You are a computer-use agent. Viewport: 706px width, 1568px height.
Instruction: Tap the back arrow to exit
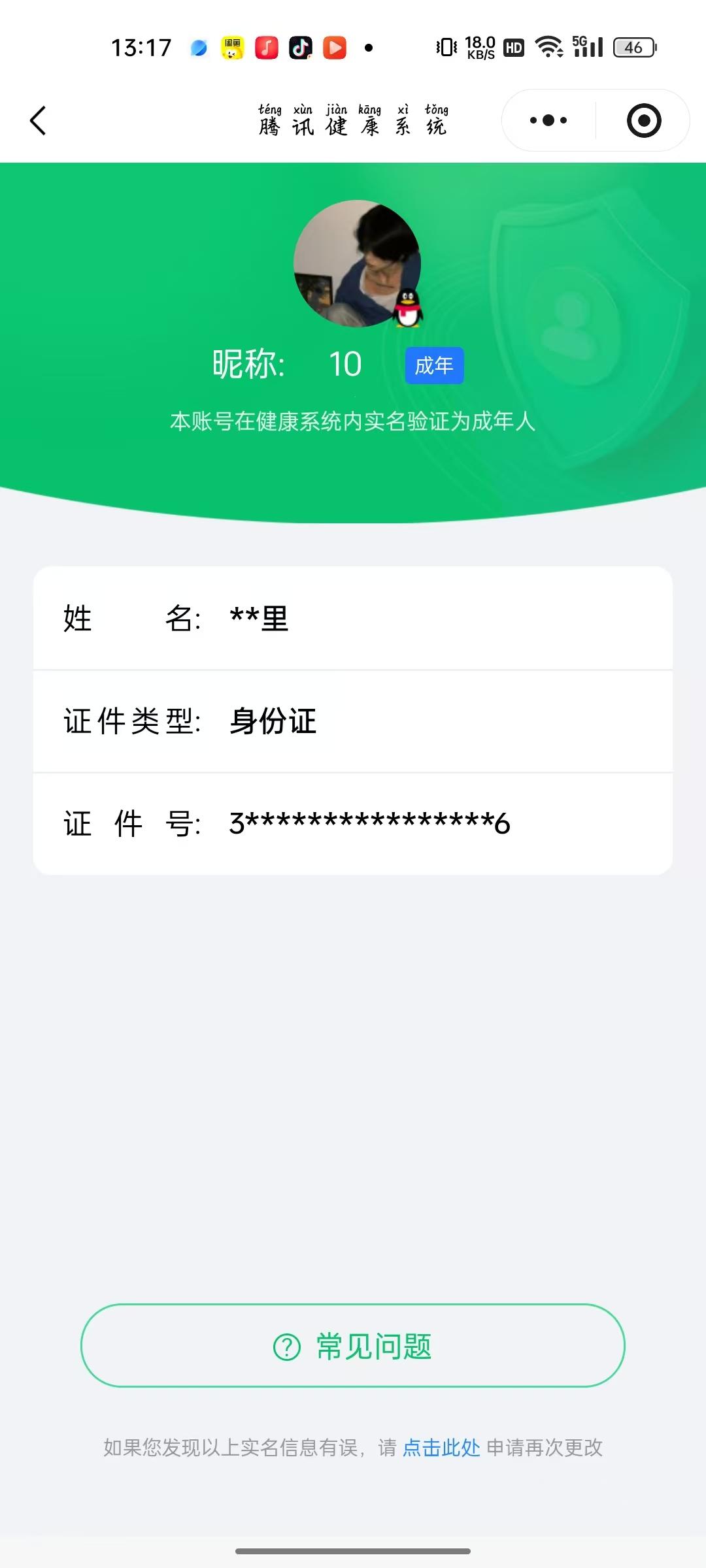pos(37,120)
